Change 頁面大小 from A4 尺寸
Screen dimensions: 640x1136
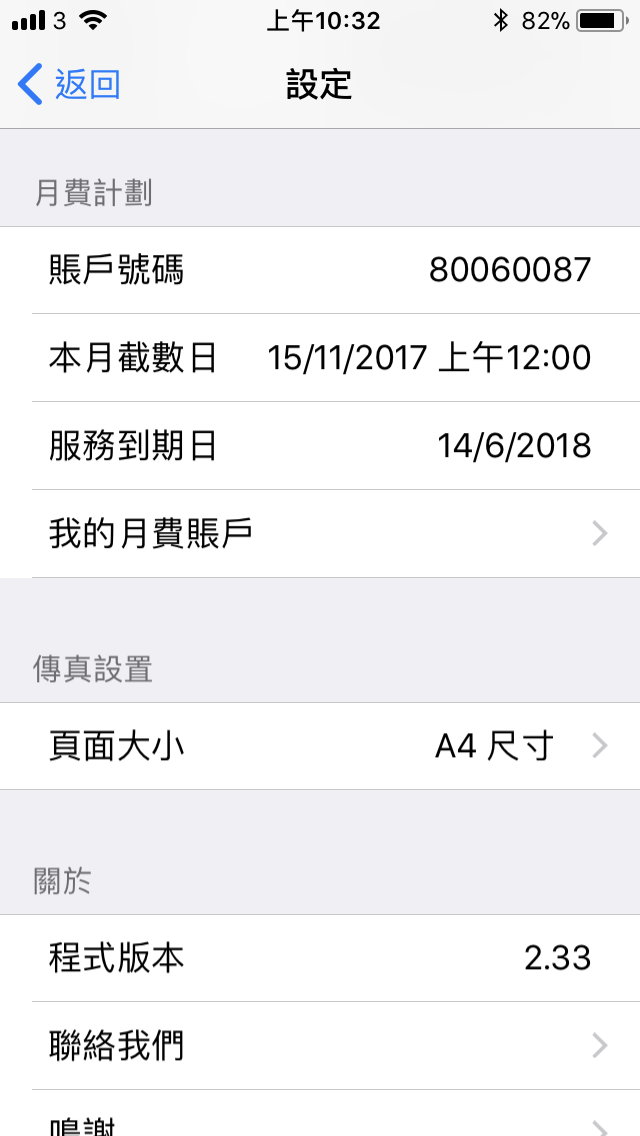320,746
